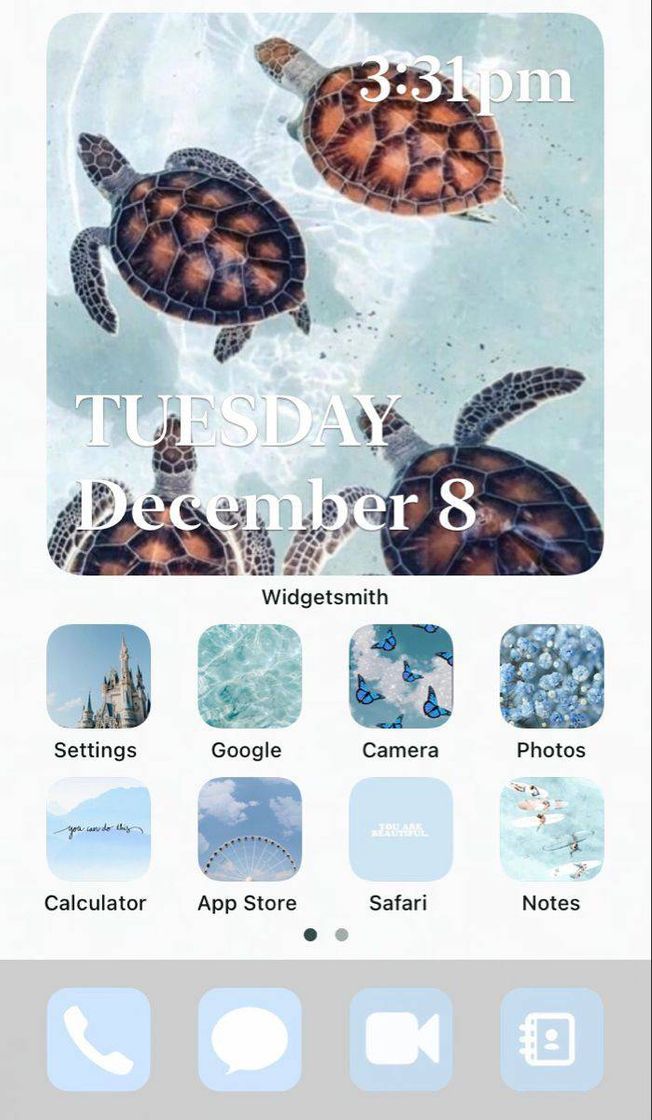Open the Notes app

pyautogui.click(x=551, y=829)
